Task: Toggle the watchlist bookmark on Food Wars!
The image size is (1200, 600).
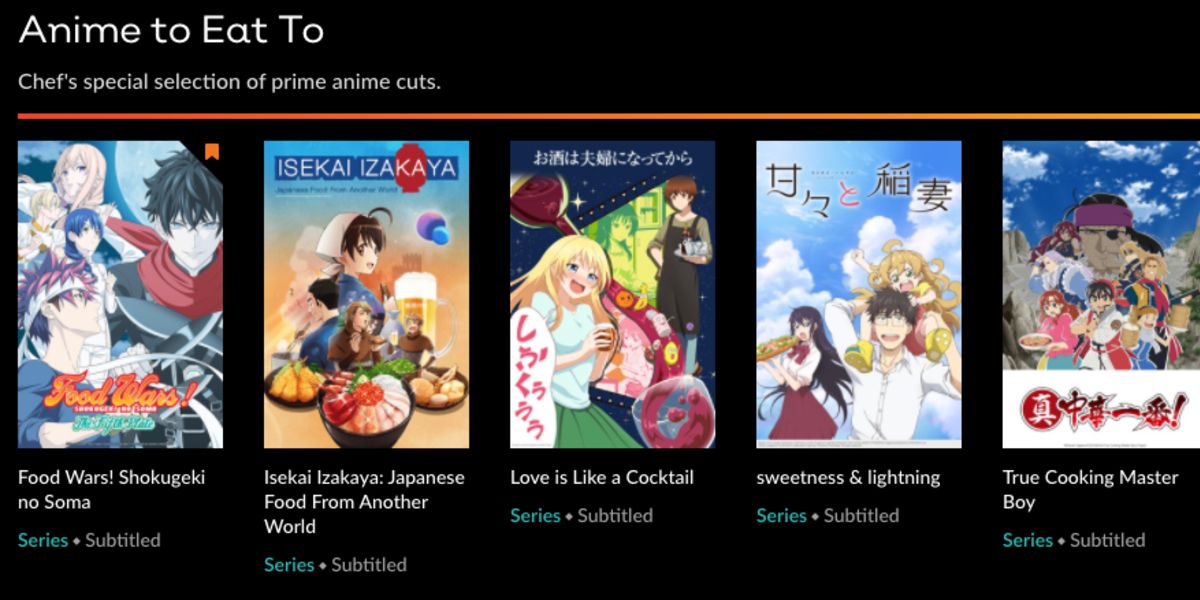Action: coord(211,152)
